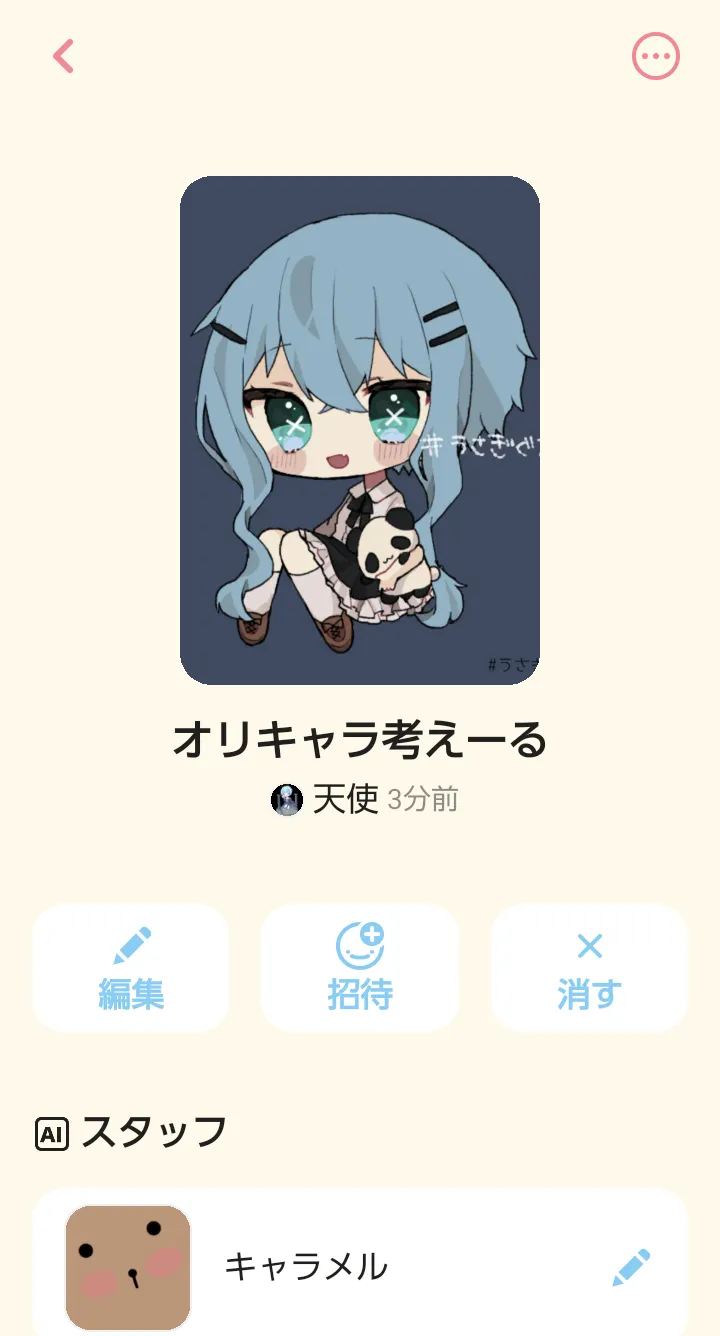Edit キャラメル with the pencil icon
The width and height of the screenshot is (720, 1336).
click(631, 1267)
